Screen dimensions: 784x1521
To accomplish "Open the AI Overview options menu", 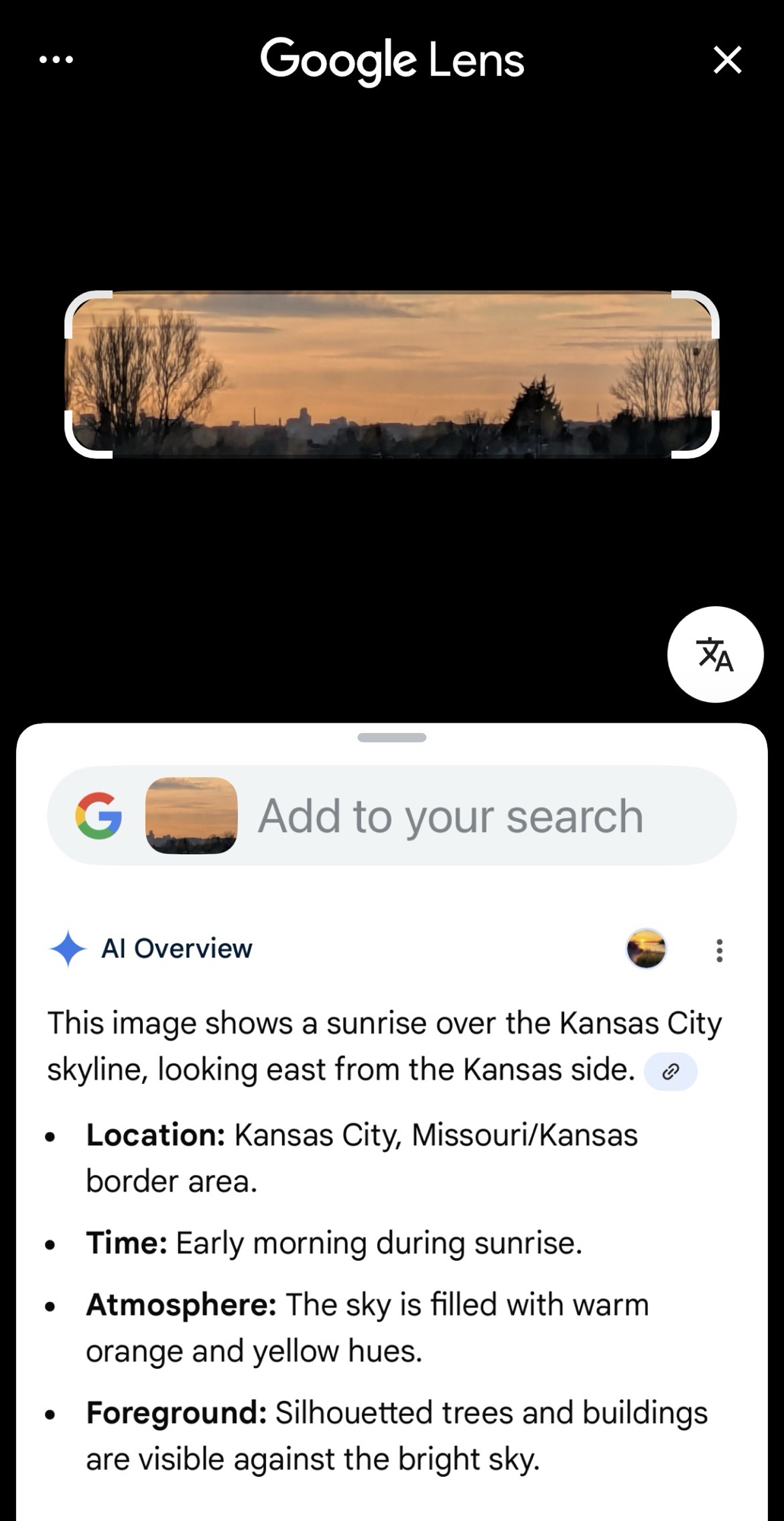I will coord(719,950).
